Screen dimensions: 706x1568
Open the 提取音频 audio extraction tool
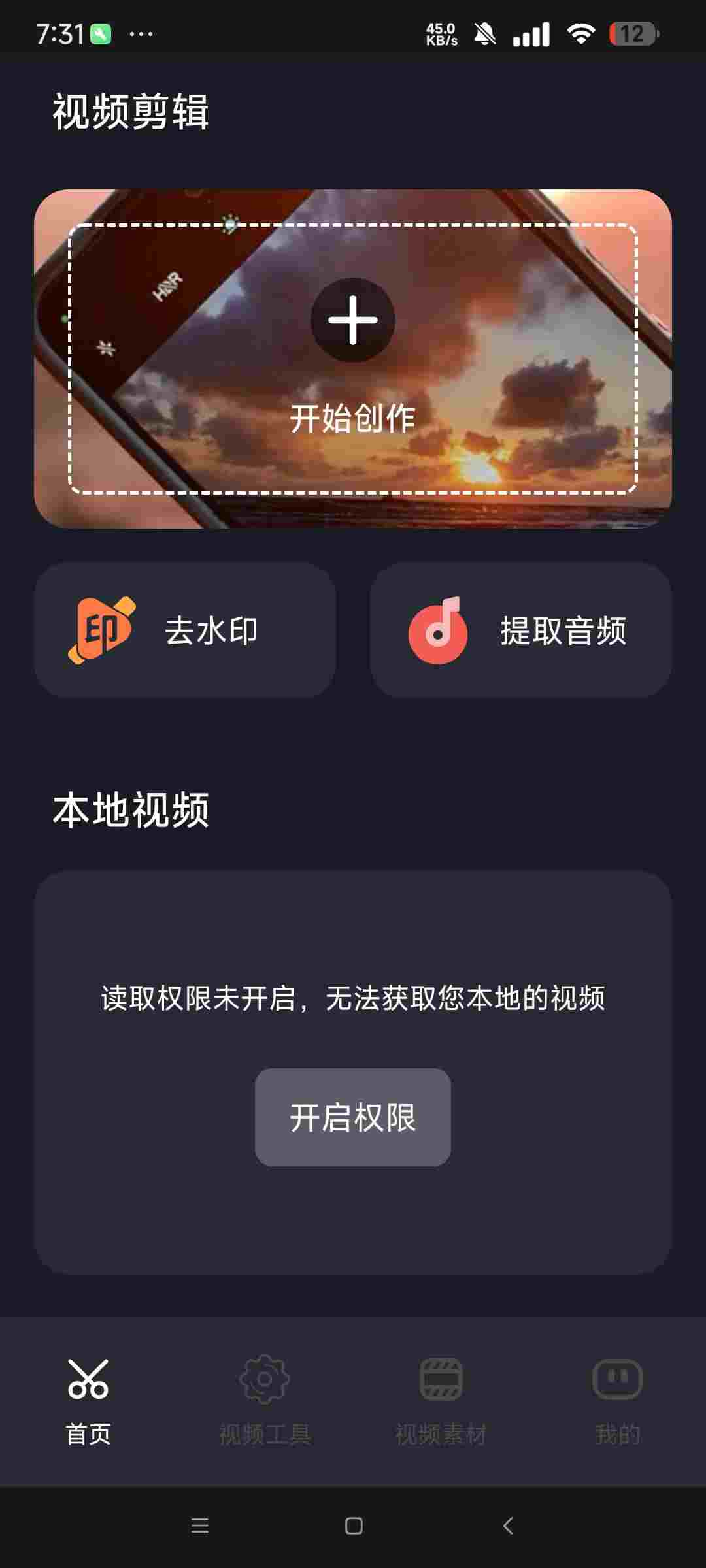pyautogui.click(x=520, y=630)
